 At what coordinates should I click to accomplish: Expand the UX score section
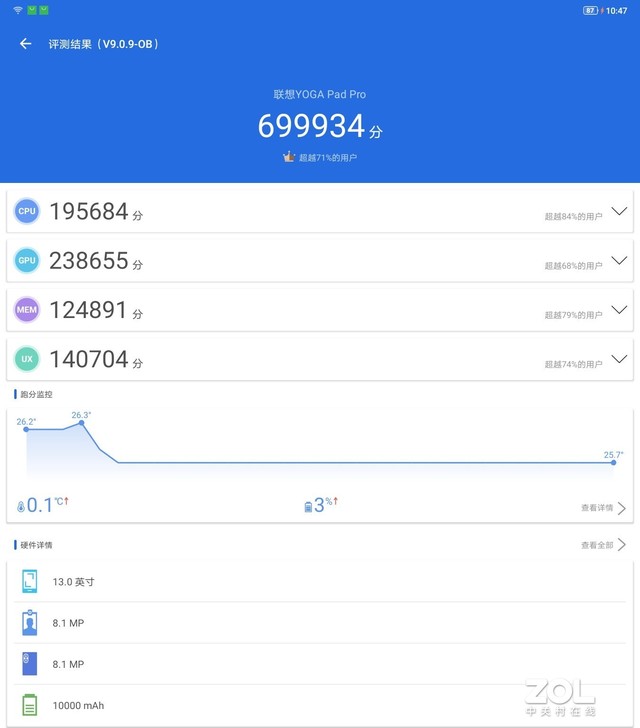(619, 359)
